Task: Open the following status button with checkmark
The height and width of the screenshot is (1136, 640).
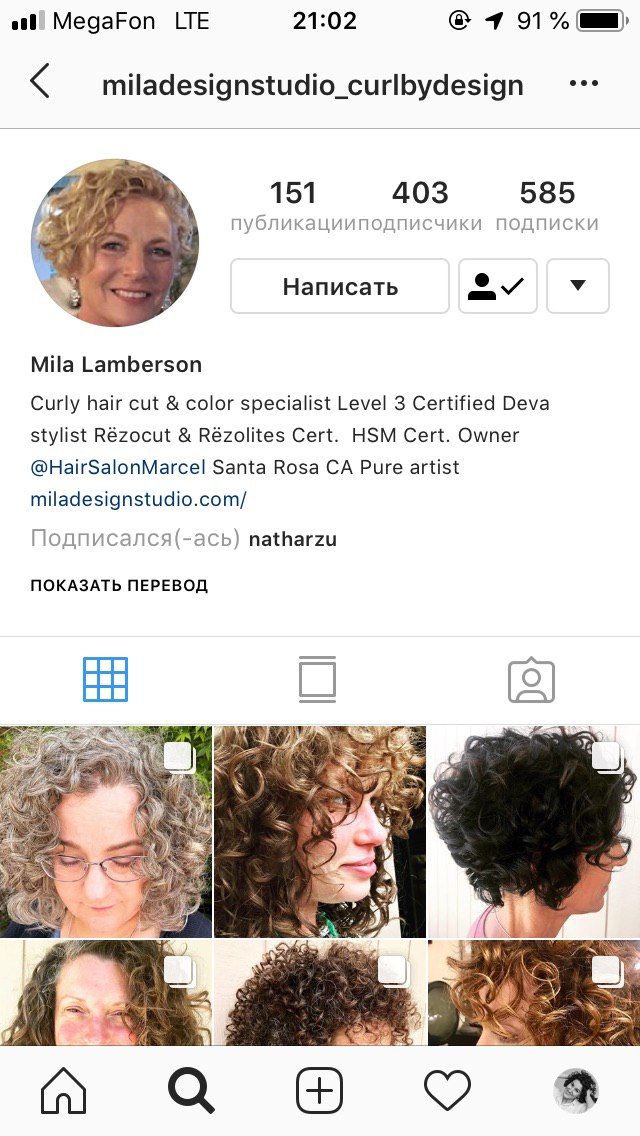Action: (x=497, y=286)
